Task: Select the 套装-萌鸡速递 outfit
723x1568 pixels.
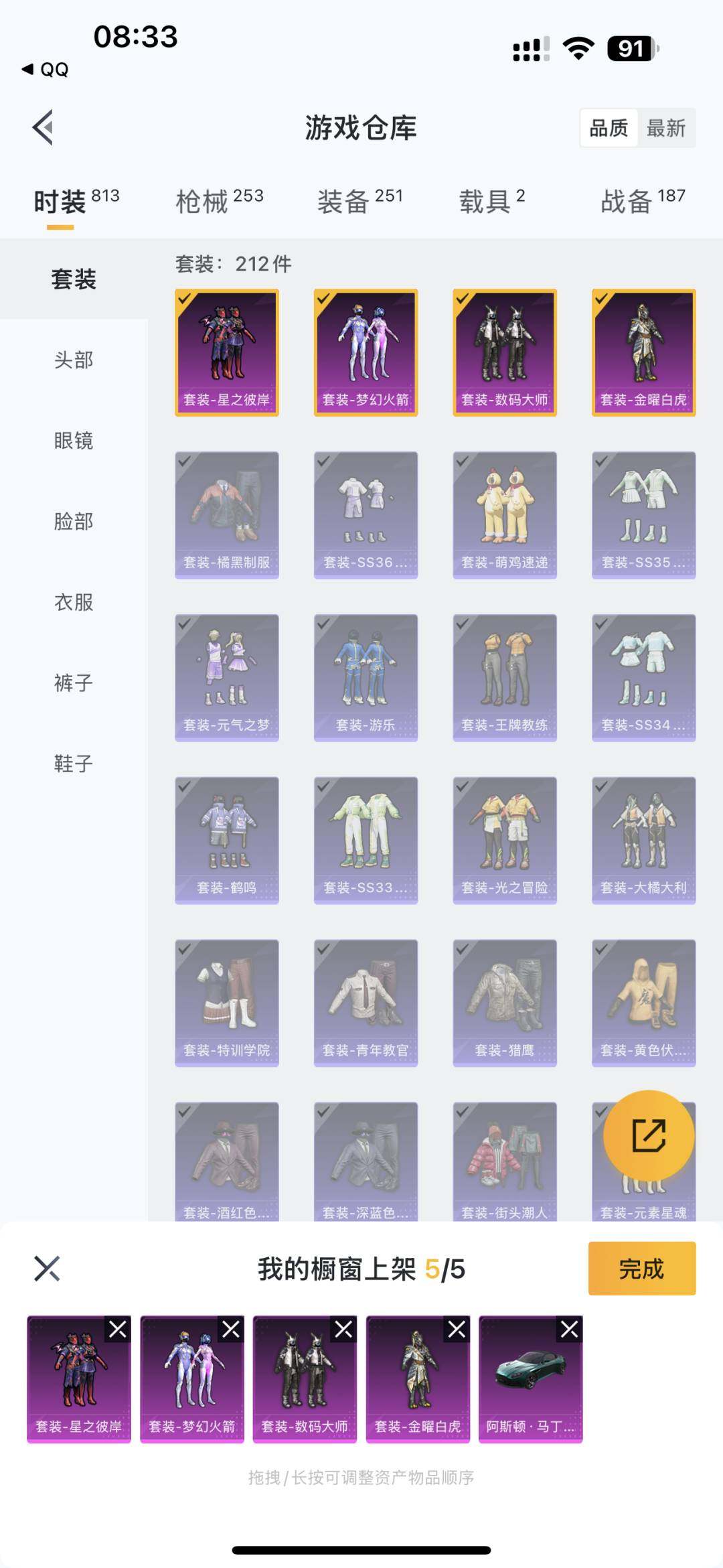Action: pos(505,514)
